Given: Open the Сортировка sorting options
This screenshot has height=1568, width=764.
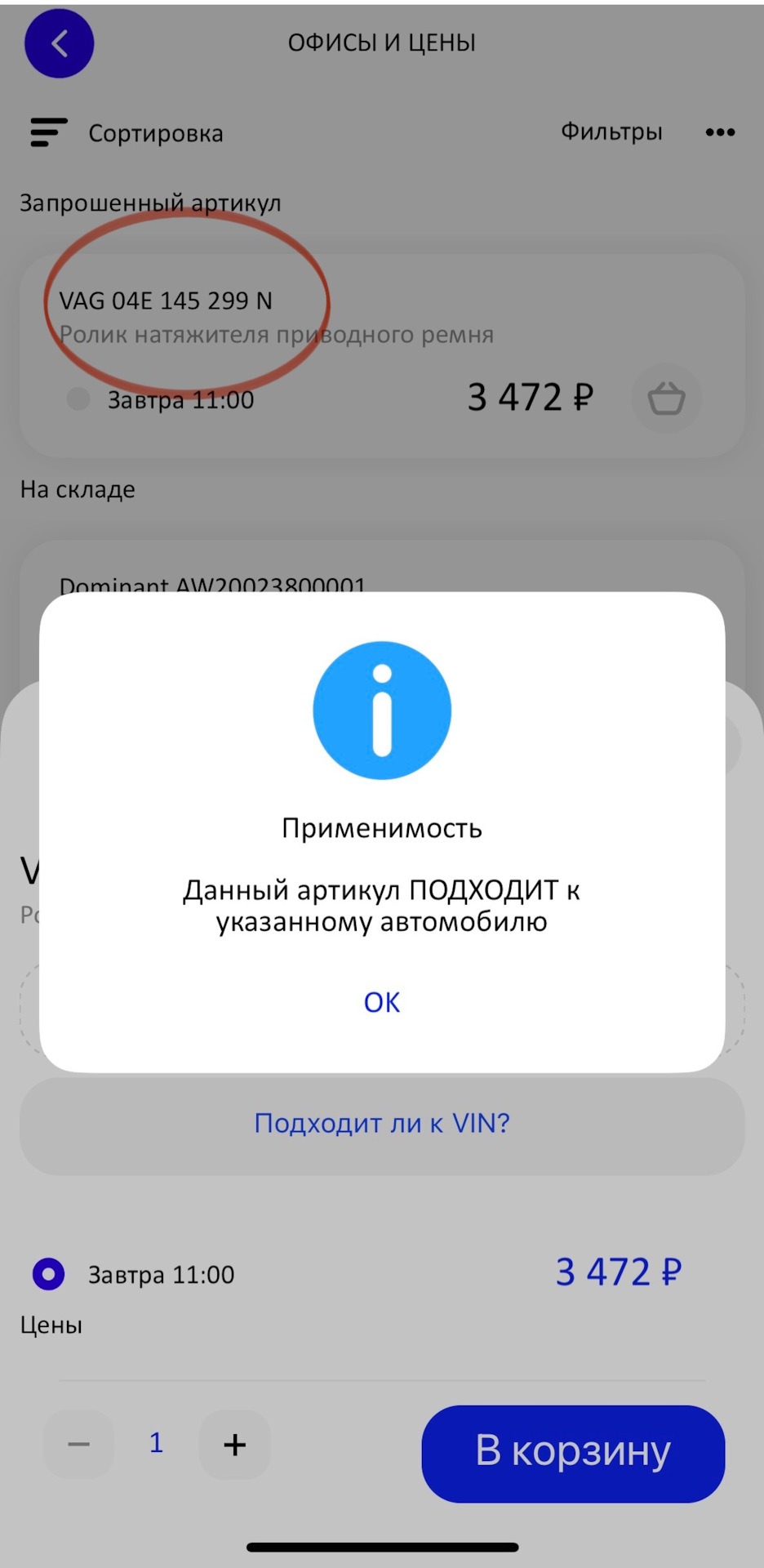Looking at the screenshot, I should point(127,133).
